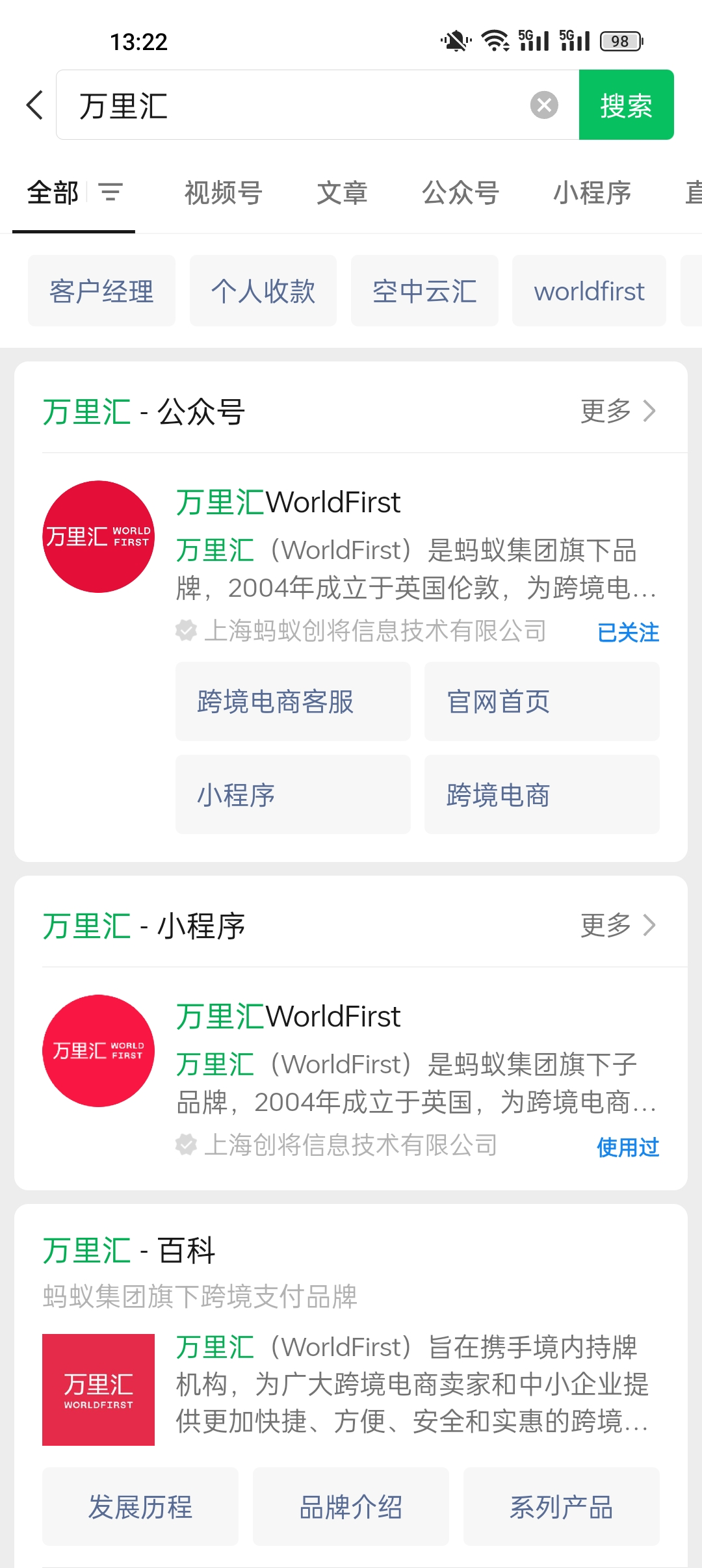
Task: Tap the worldfirst suggestion chip
Action: pyautogui.click(x=589, y=291)
